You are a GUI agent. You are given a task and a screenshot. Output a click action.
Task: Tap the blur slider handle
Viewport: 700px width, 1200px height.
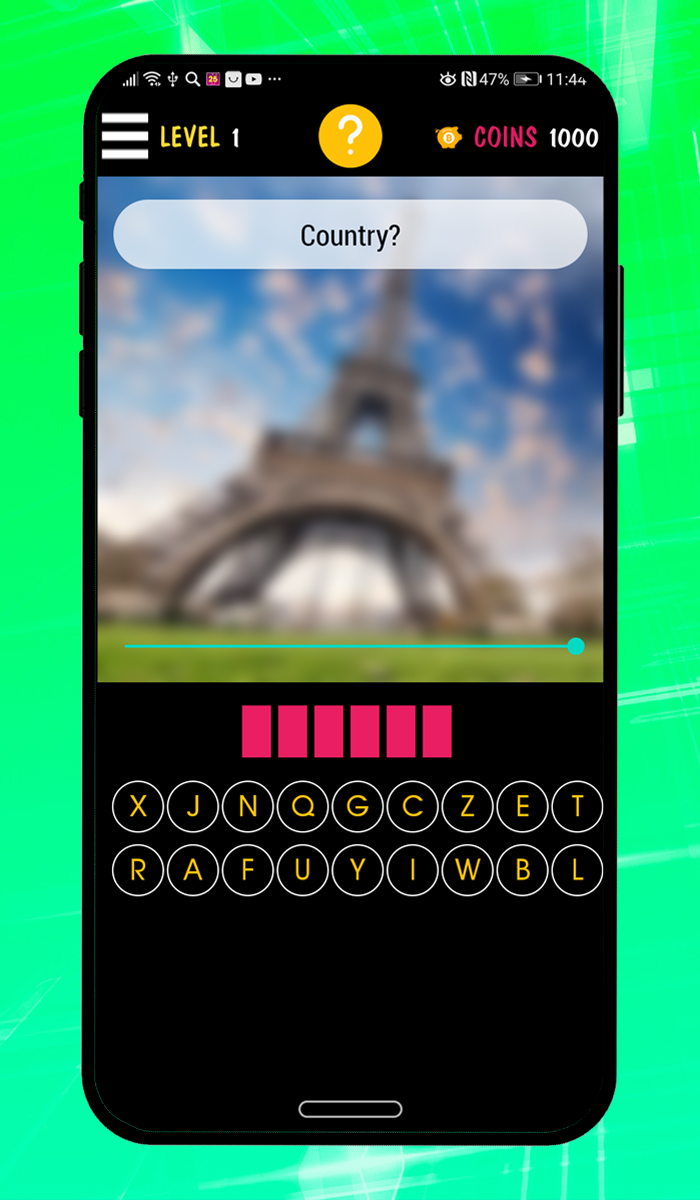point(576,646)
